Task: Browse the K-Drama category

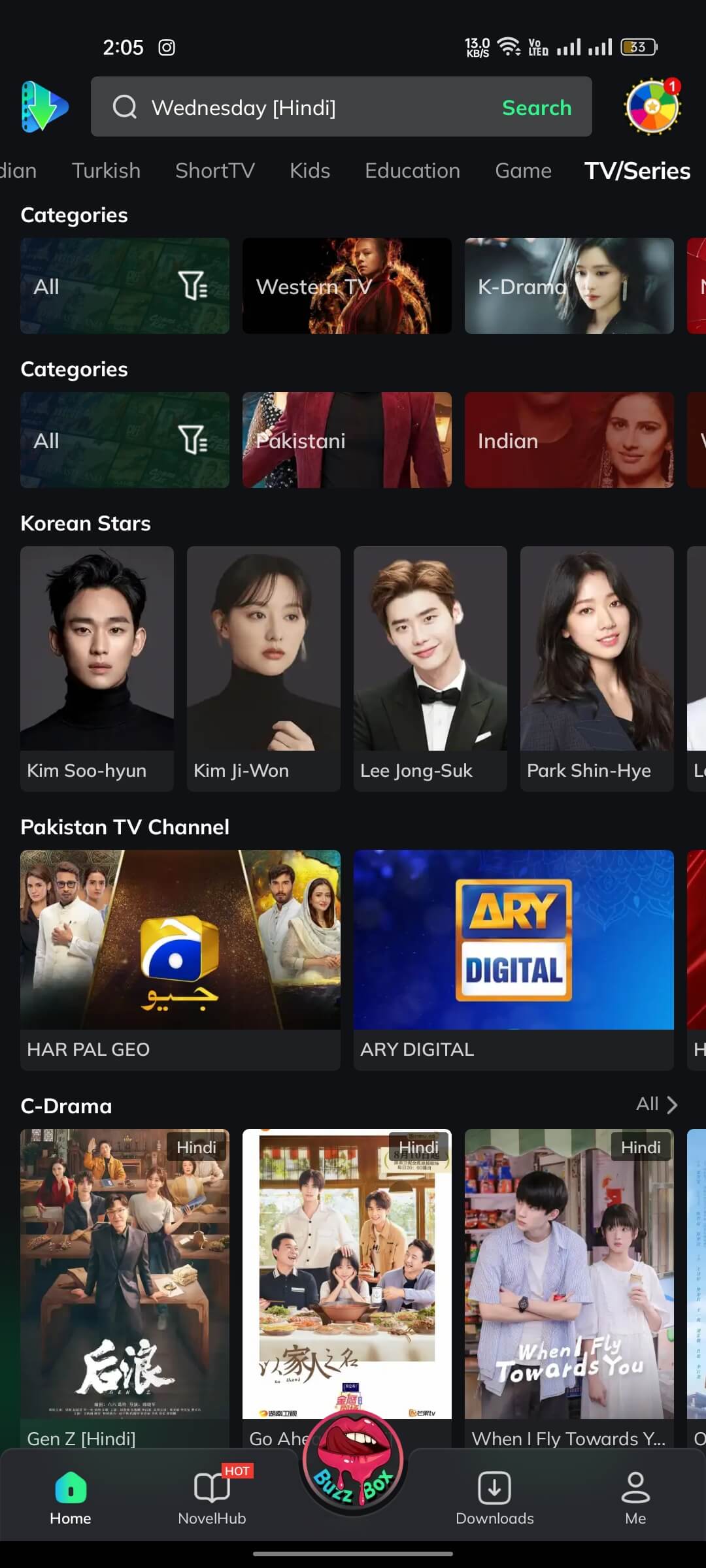Action: point(569,286)
